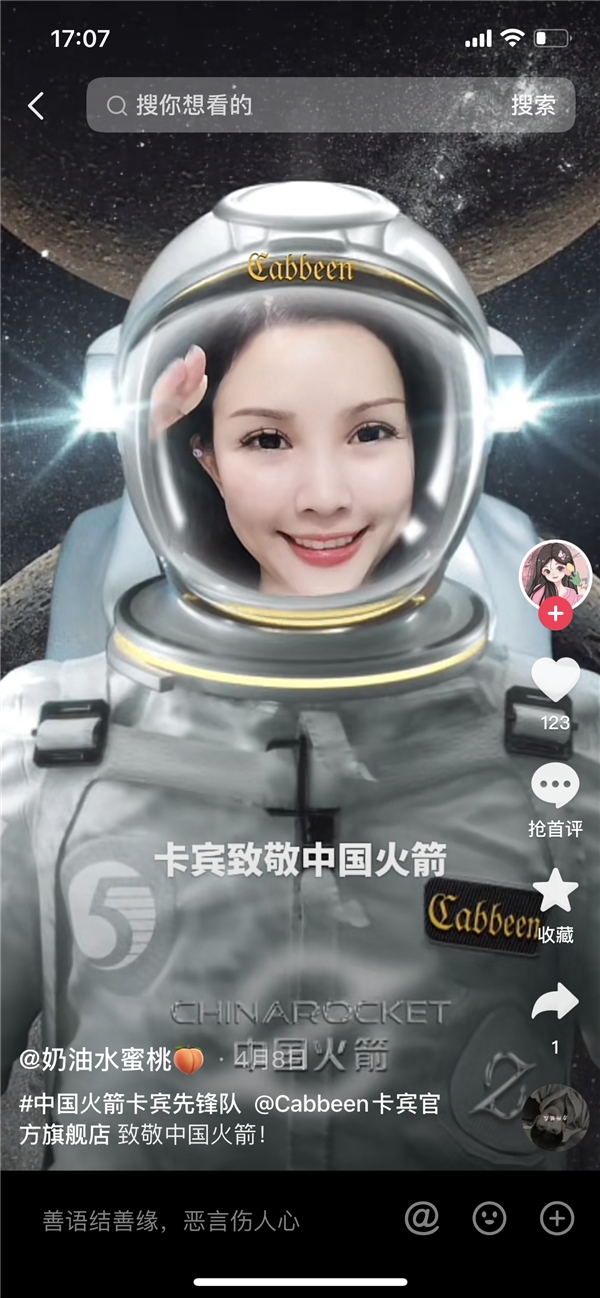
Task: Tap the circled plus icon in comment bar
Action: [x=556, y=1218]
